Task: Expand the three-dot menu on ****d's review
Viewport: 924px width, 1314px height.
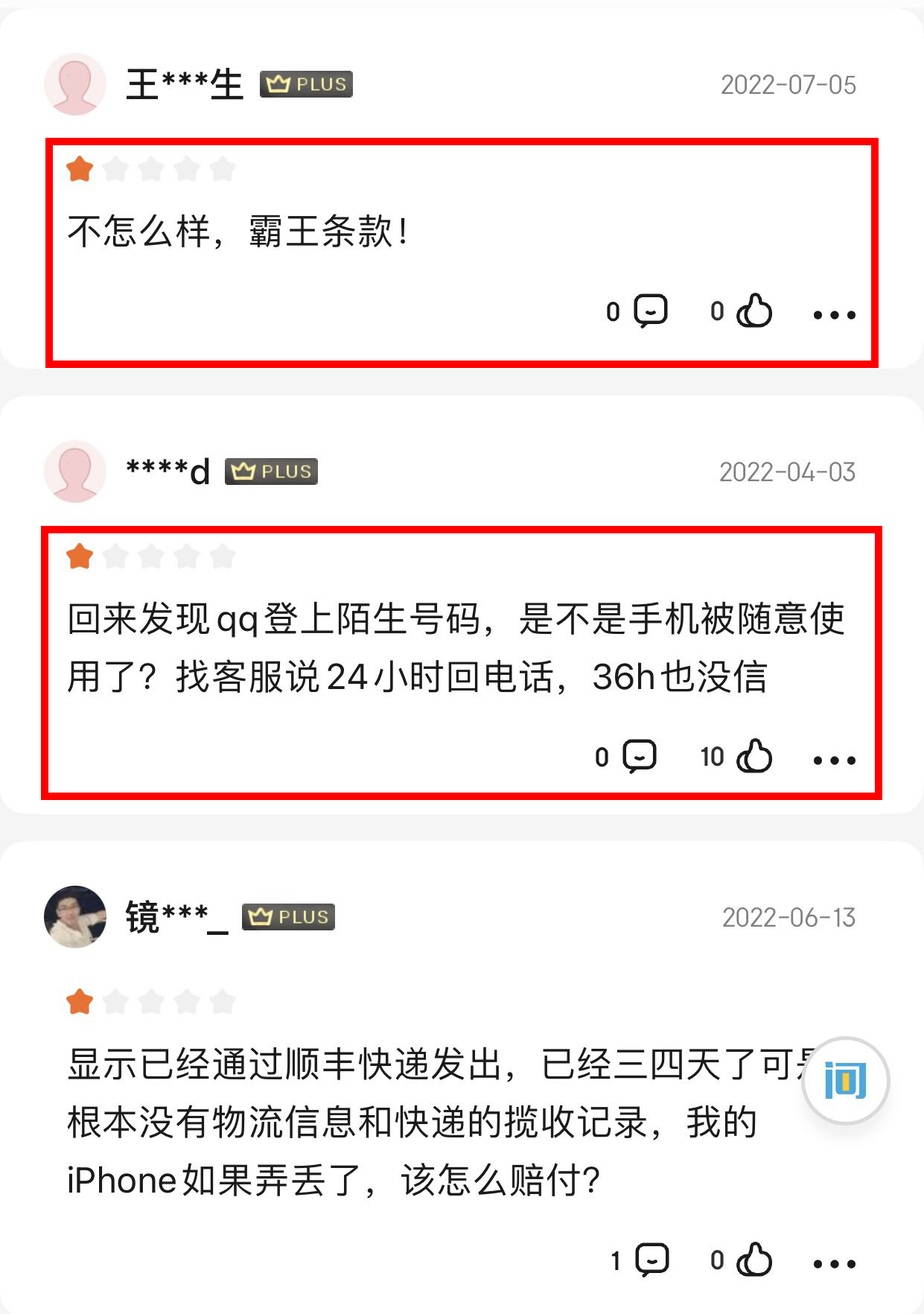Action: coord(834,760)
